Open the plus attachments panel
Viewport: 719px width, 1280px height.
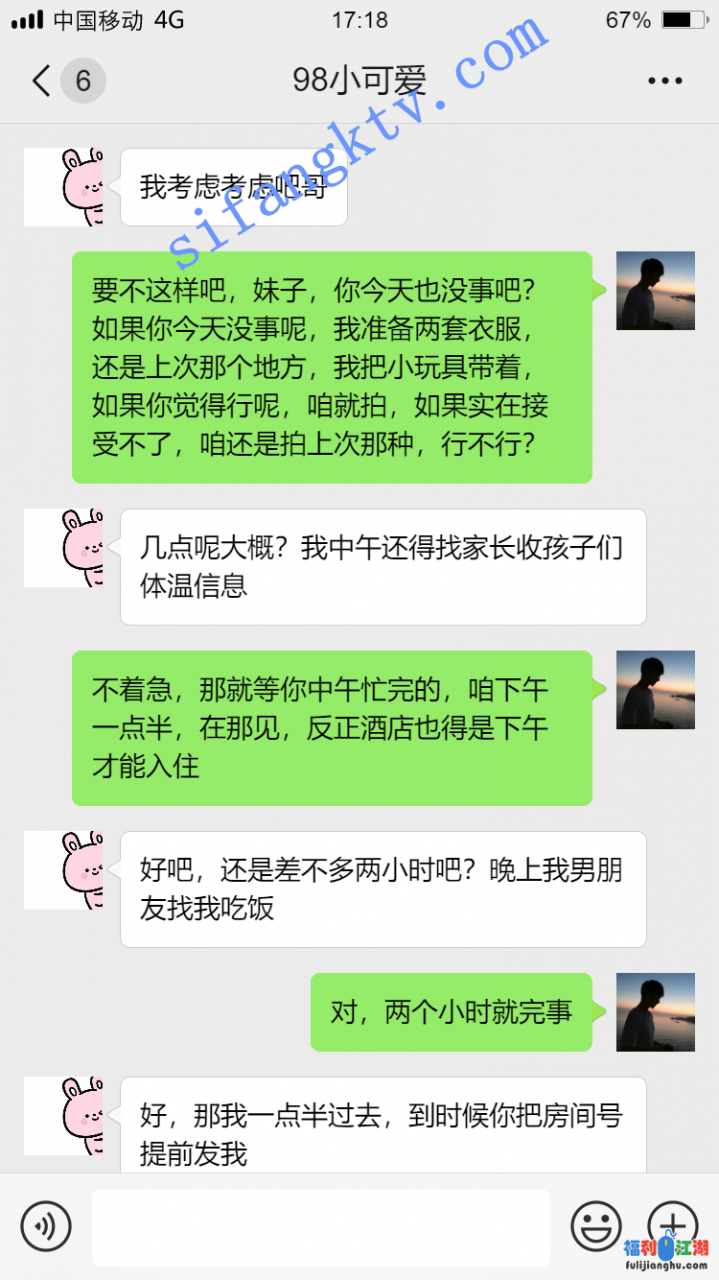[x=672, y=1223]
